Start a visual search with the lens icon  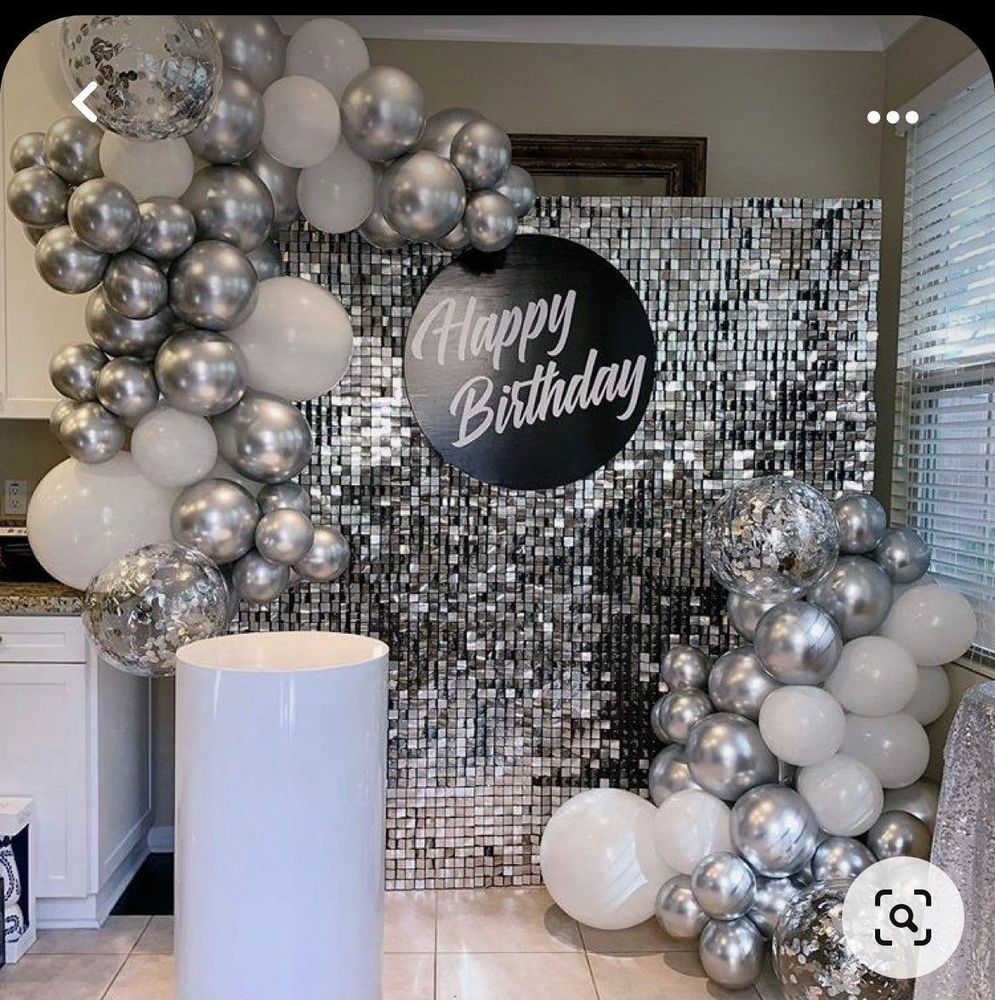[x=902, y=917]
